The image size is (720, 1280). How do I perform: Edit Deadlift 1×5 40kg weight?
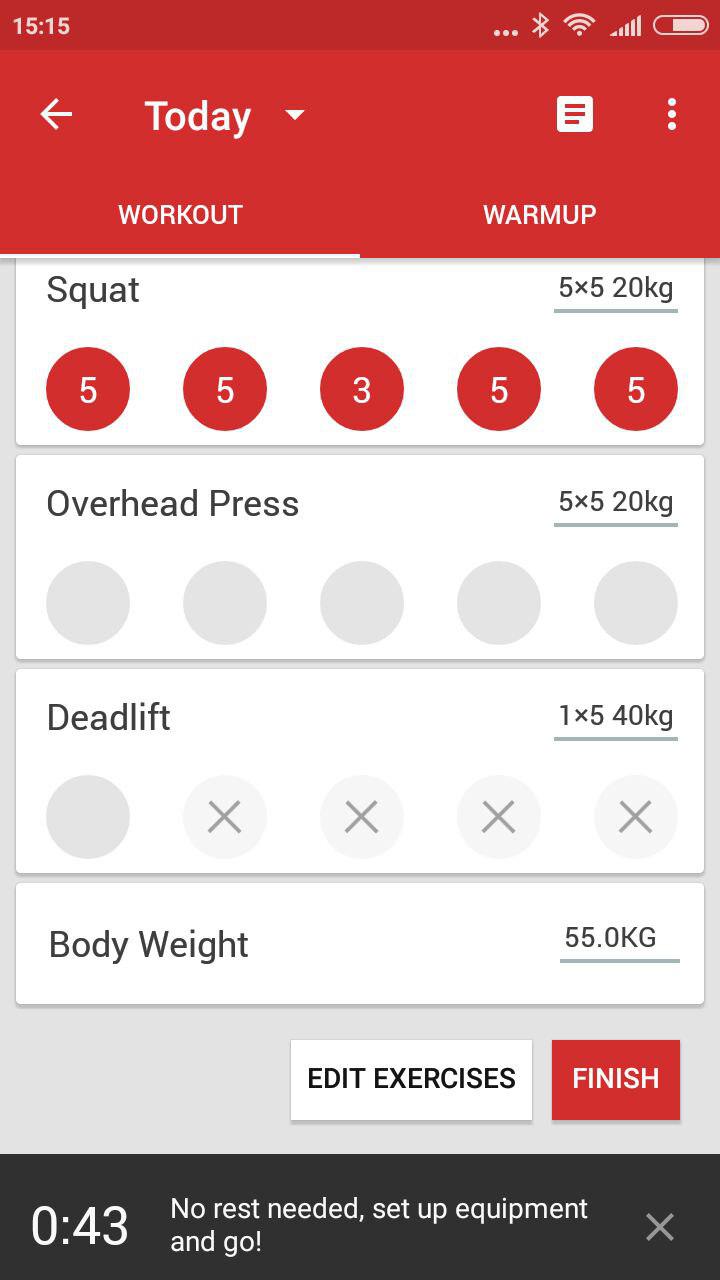pyautogui.click(x=615, y=716)
